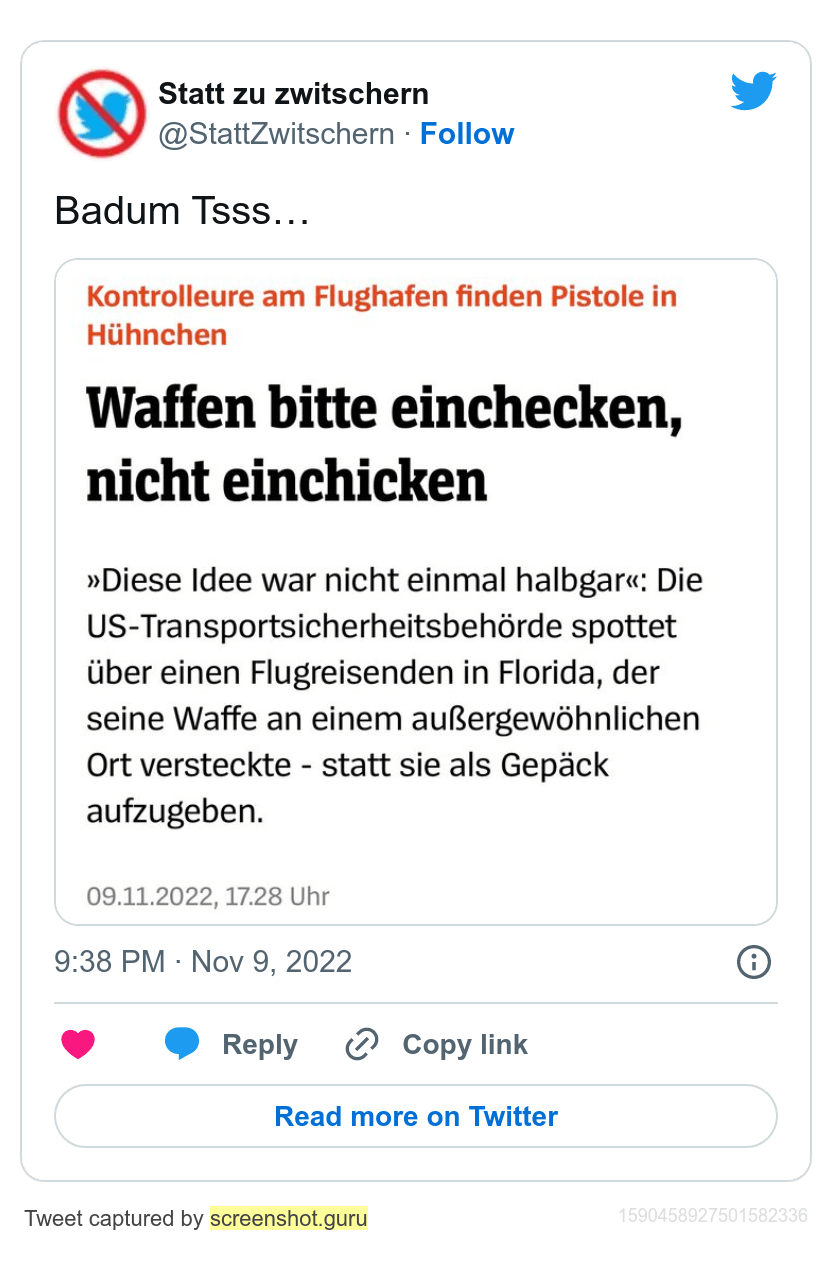View the tweet timestamp Nov 9, 2022

[x=203, y=962]
